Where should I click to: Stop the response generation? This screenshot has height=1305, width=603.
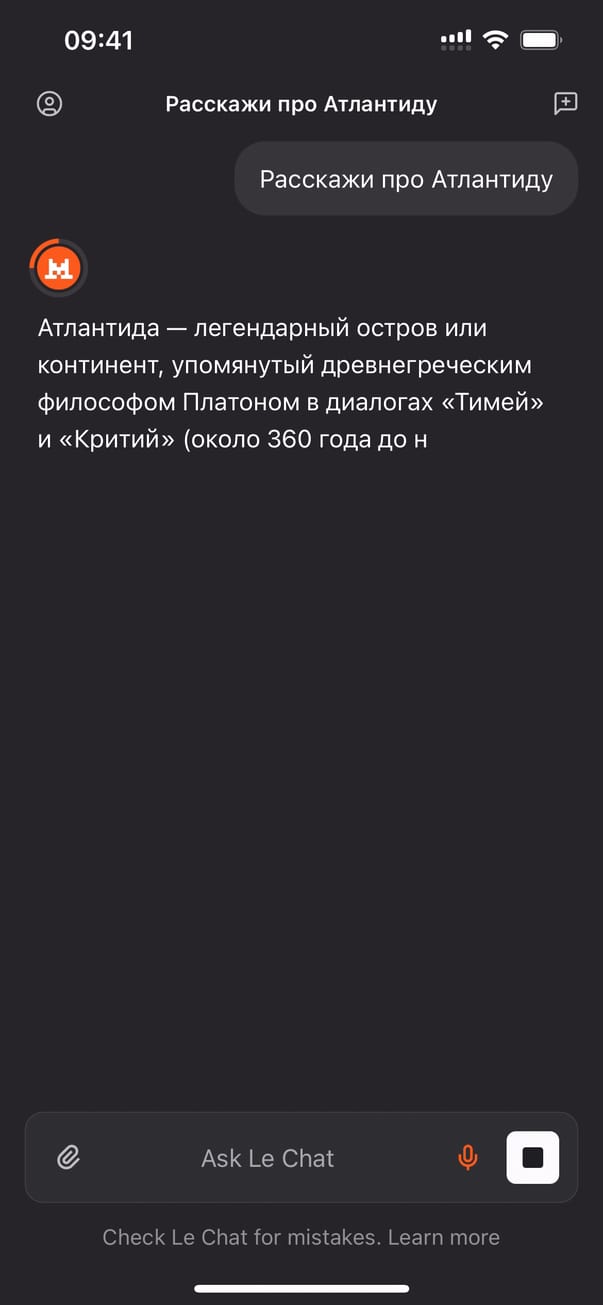(x=532, y=1158)
